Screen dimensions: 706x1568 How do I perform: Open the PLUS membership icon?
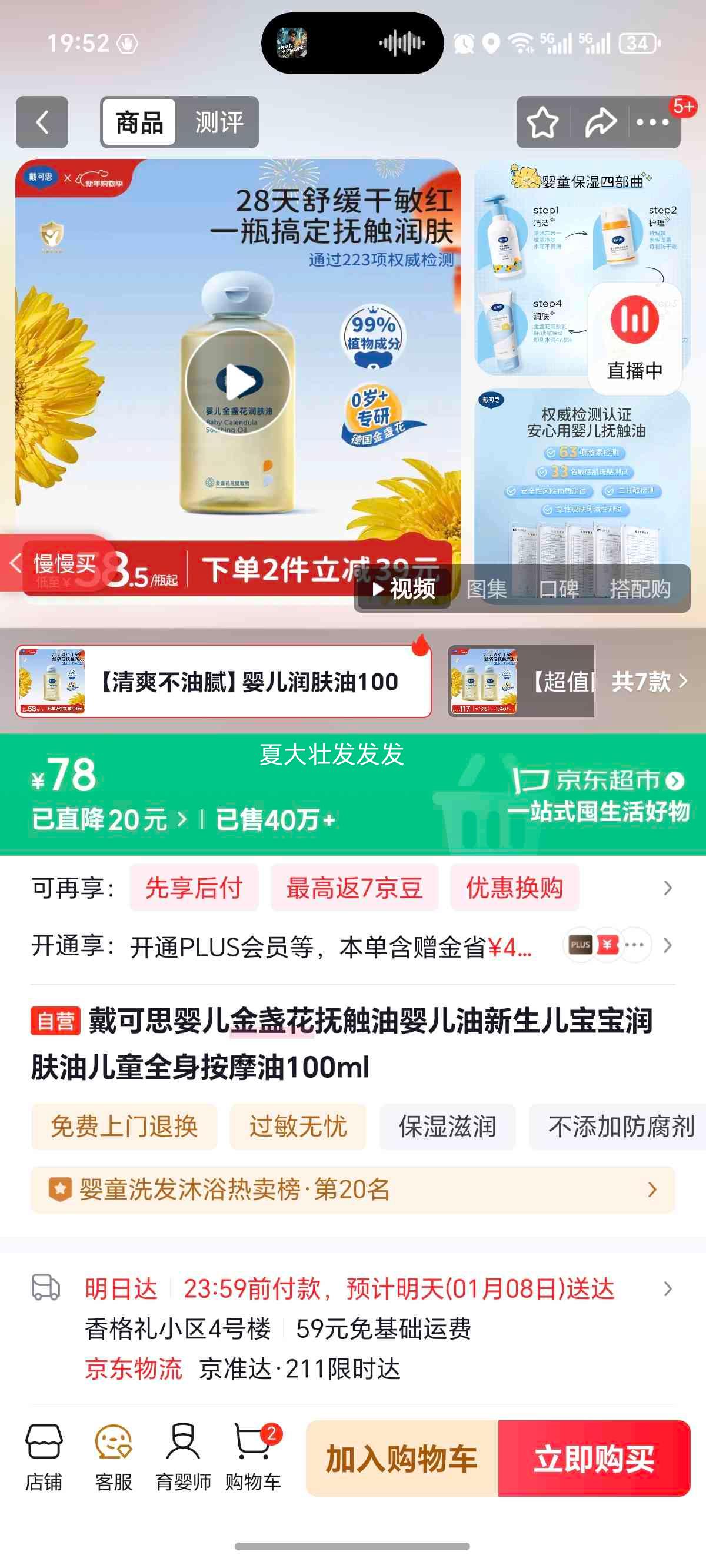coord(581,944)
